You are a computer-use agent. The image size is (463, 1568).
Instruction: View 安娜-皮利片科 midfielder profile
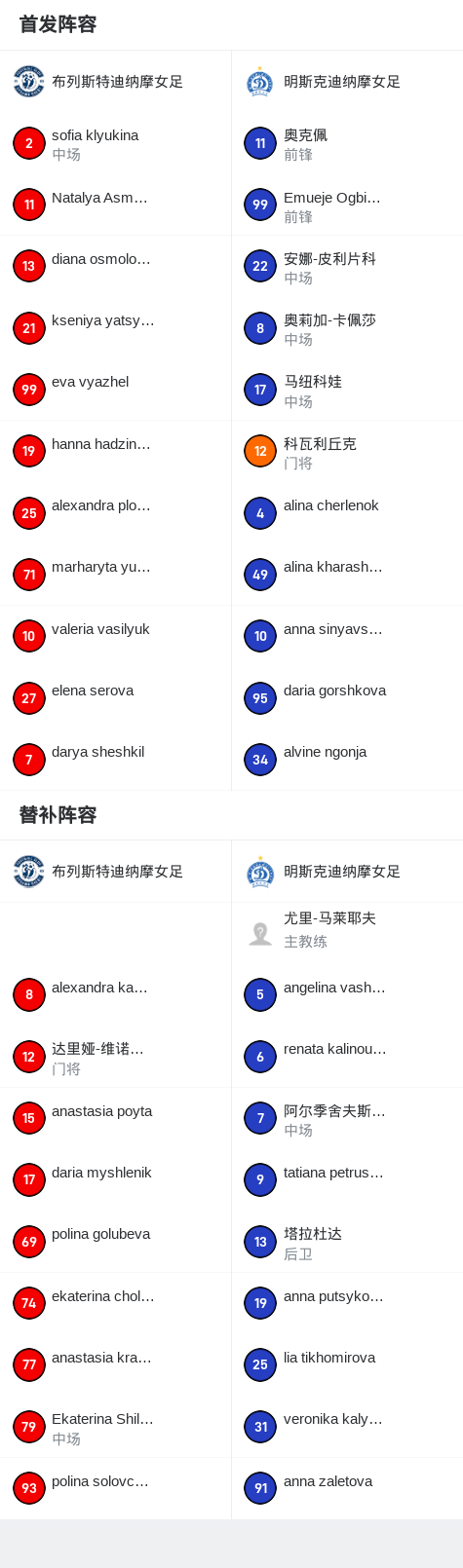point(347,267)
